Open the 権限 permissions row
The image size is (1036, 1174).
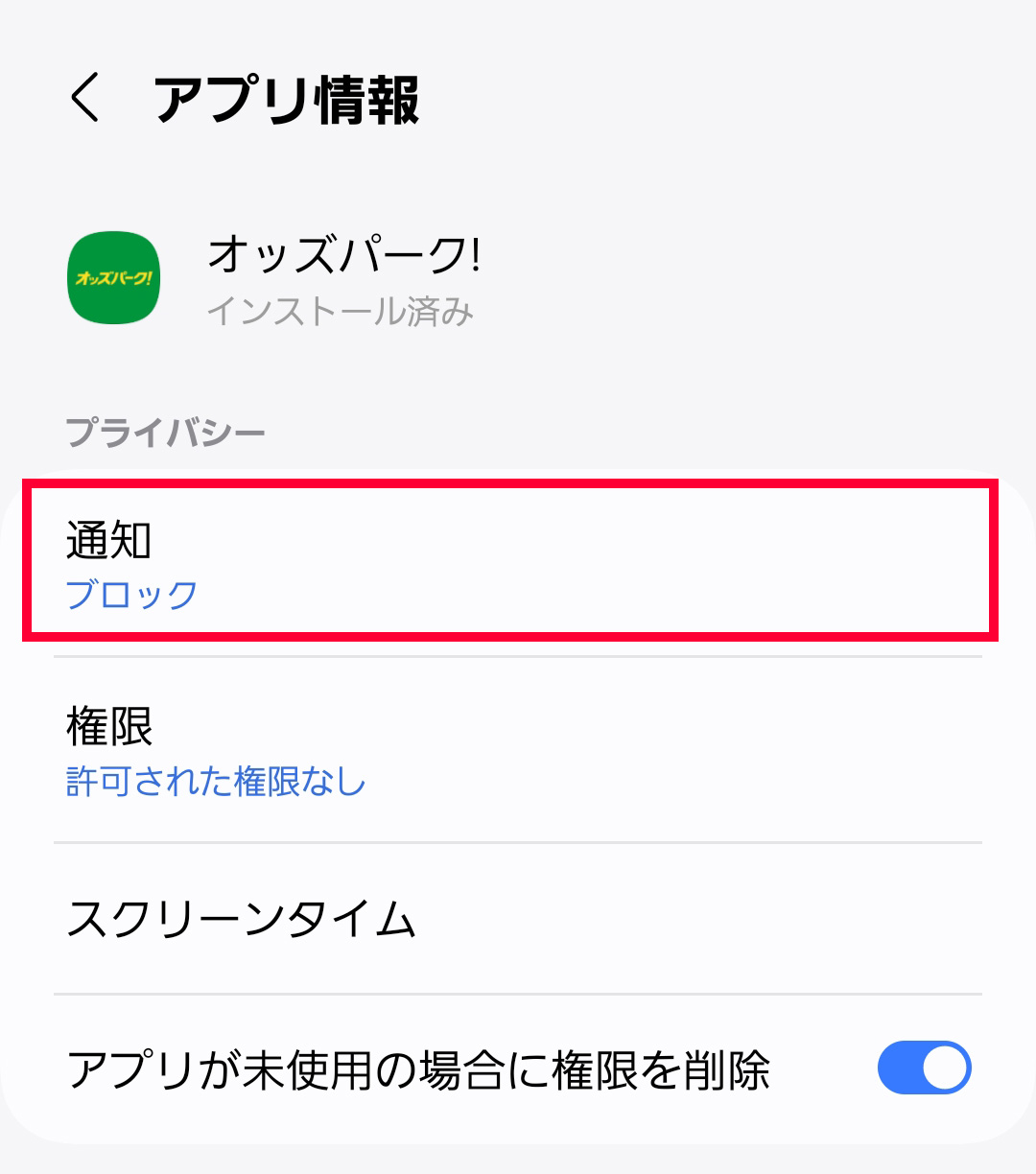[x=508, y=751]
